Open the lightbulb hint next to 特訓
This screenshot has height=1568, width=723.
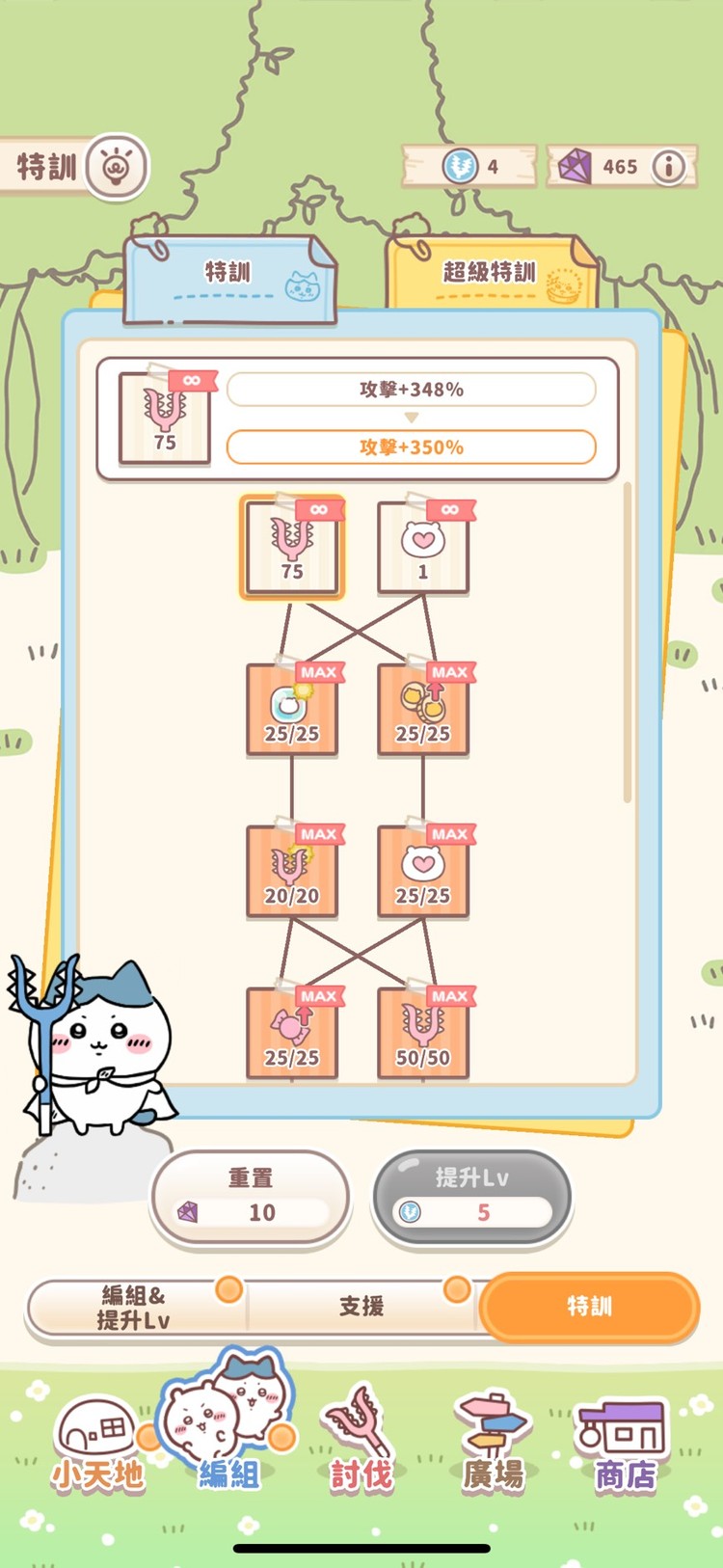click(x=117, y=167)
